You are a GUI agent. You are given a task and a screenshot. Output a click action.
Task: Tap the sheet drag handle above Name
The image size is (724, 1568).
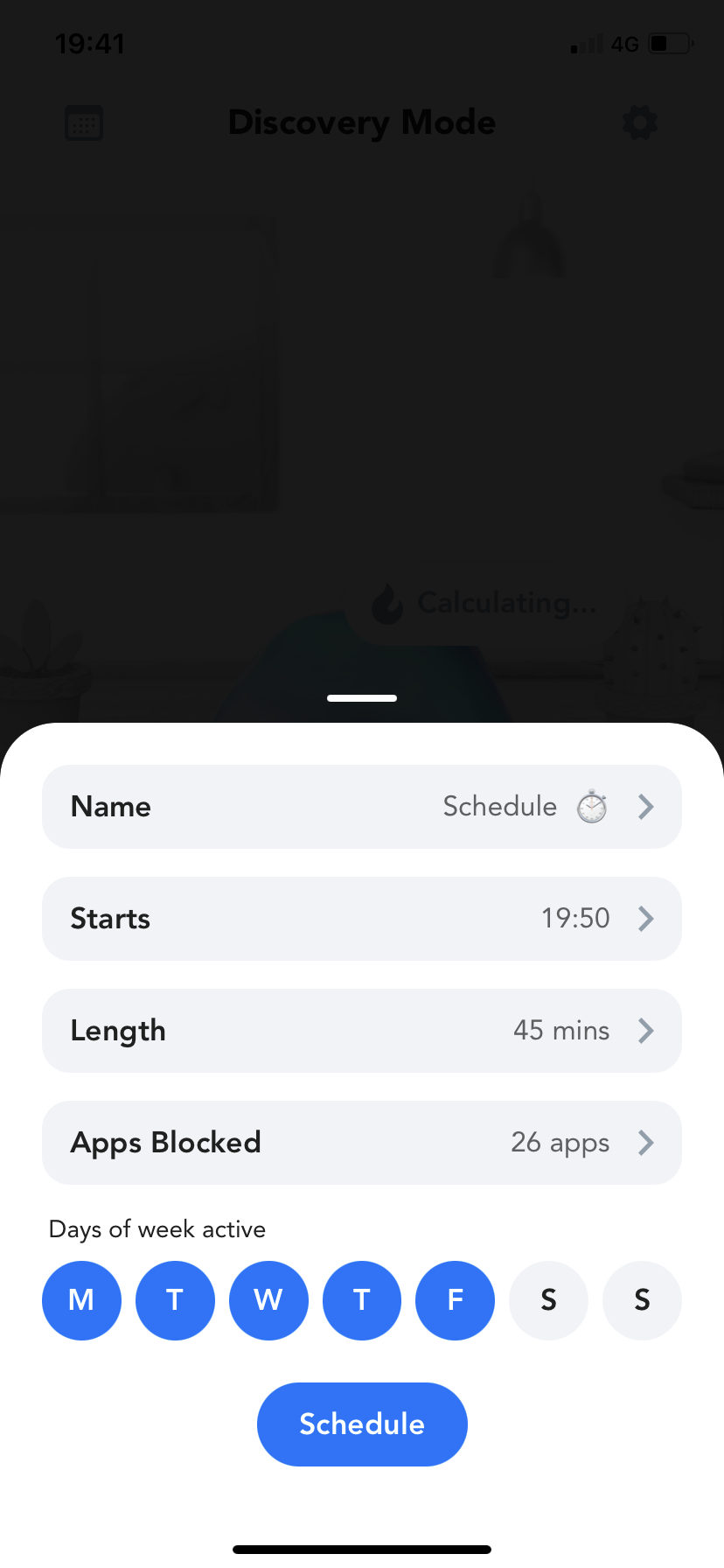(361, 697)
